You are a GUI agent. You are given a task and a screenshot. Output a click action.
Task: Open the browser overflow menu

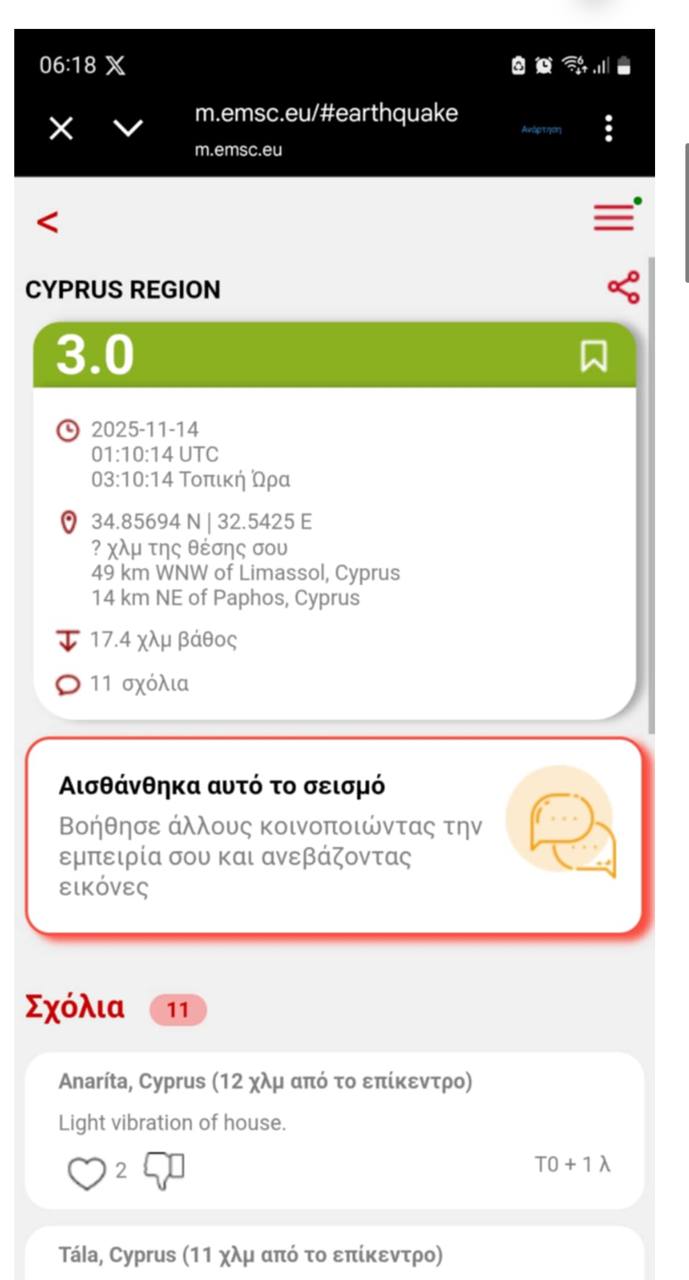pos(609,128)
